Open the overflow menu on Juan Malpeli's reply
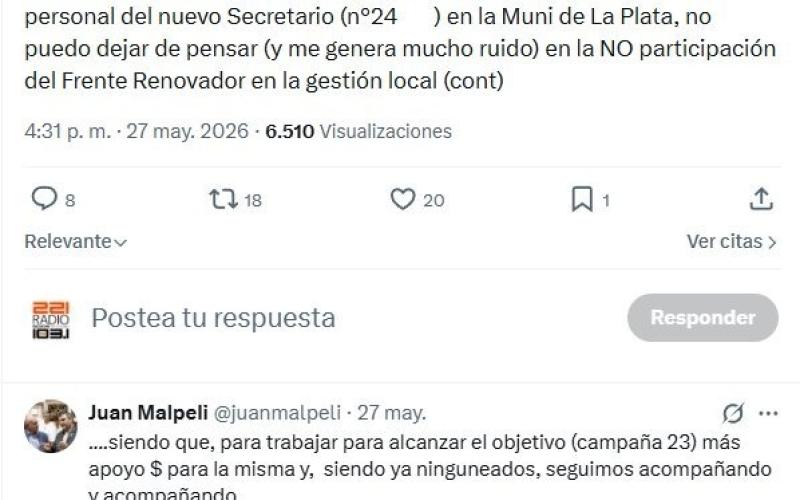Image resolution: width=800 pixels, height=500 pixels. click(768, 413)
